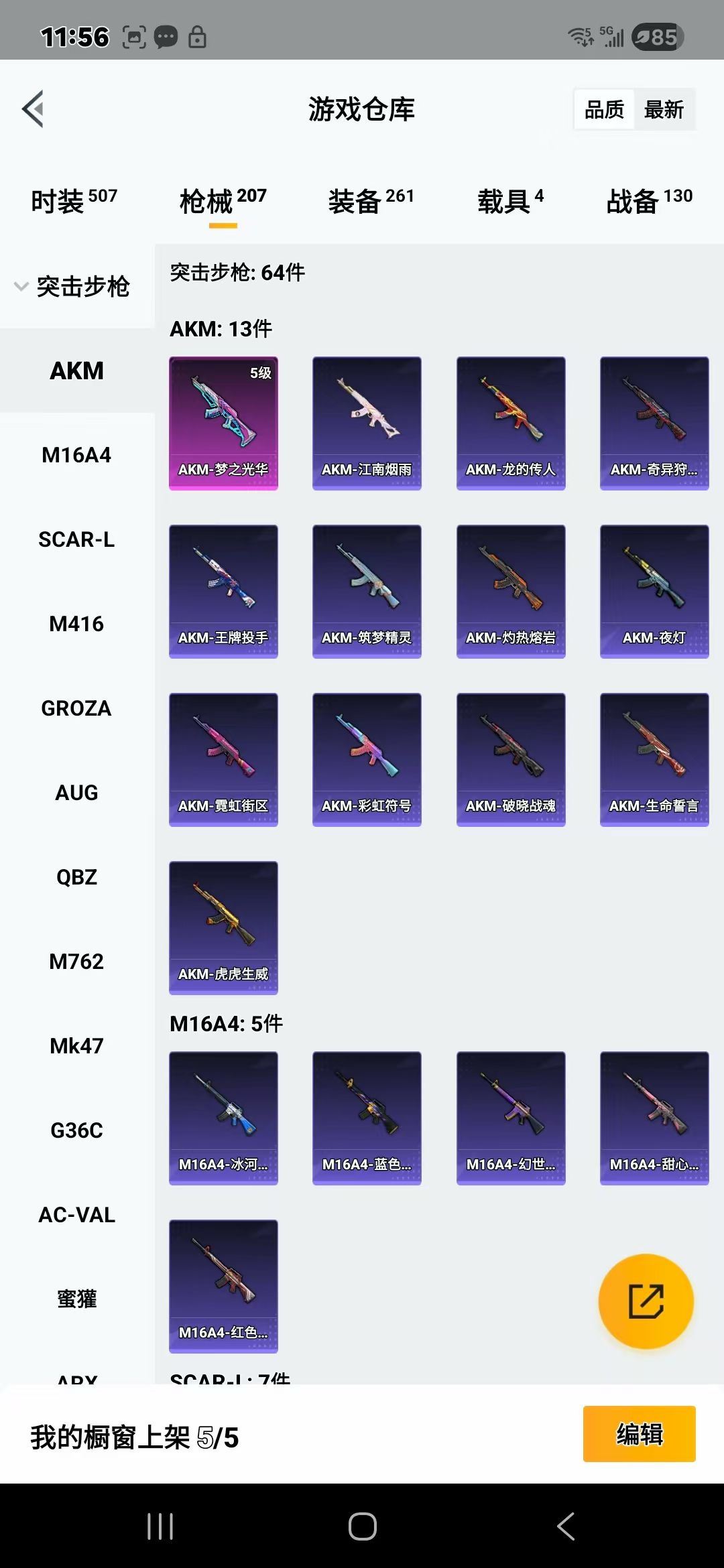
Task: Tap the 编辑 button
Action: pyautogui.click(x=639, y=1434)
